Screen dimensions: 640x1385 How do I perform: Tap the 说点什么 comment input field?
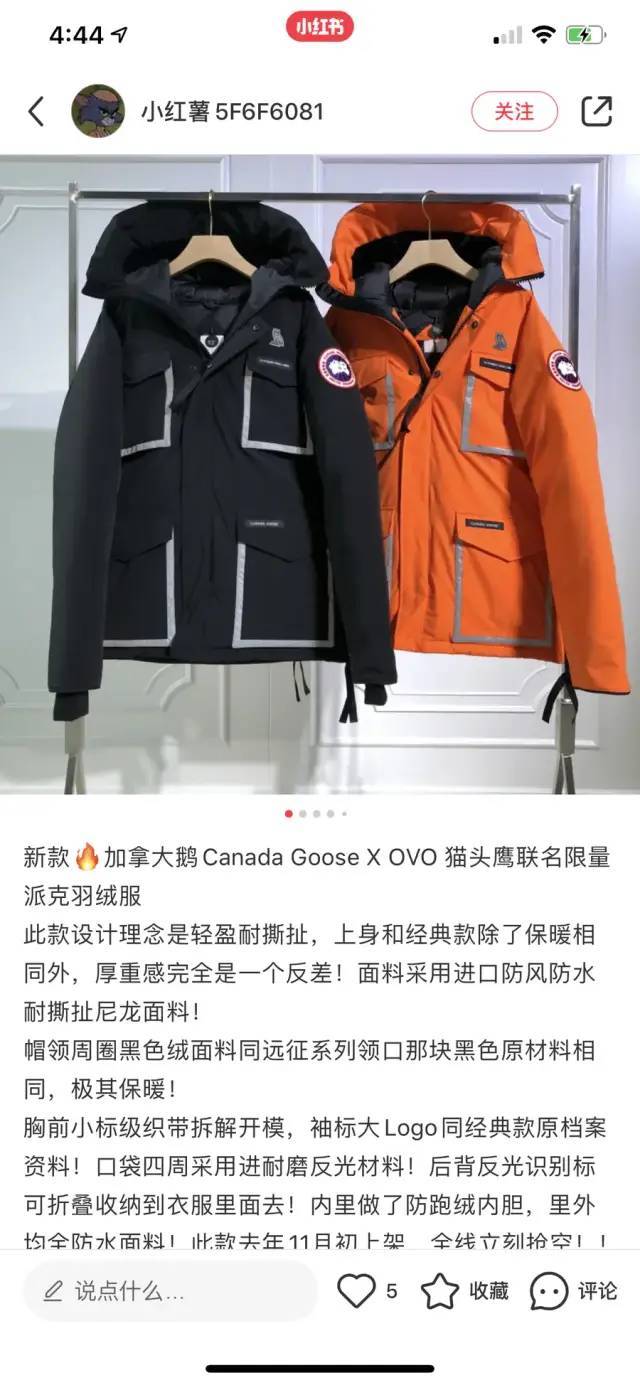pyautogui.click(x=170, y=1291)
